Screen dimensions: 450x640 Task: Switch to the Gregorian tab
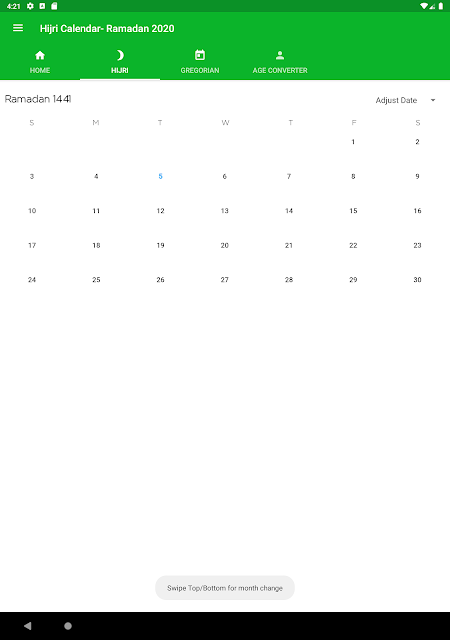coord(200,62)
